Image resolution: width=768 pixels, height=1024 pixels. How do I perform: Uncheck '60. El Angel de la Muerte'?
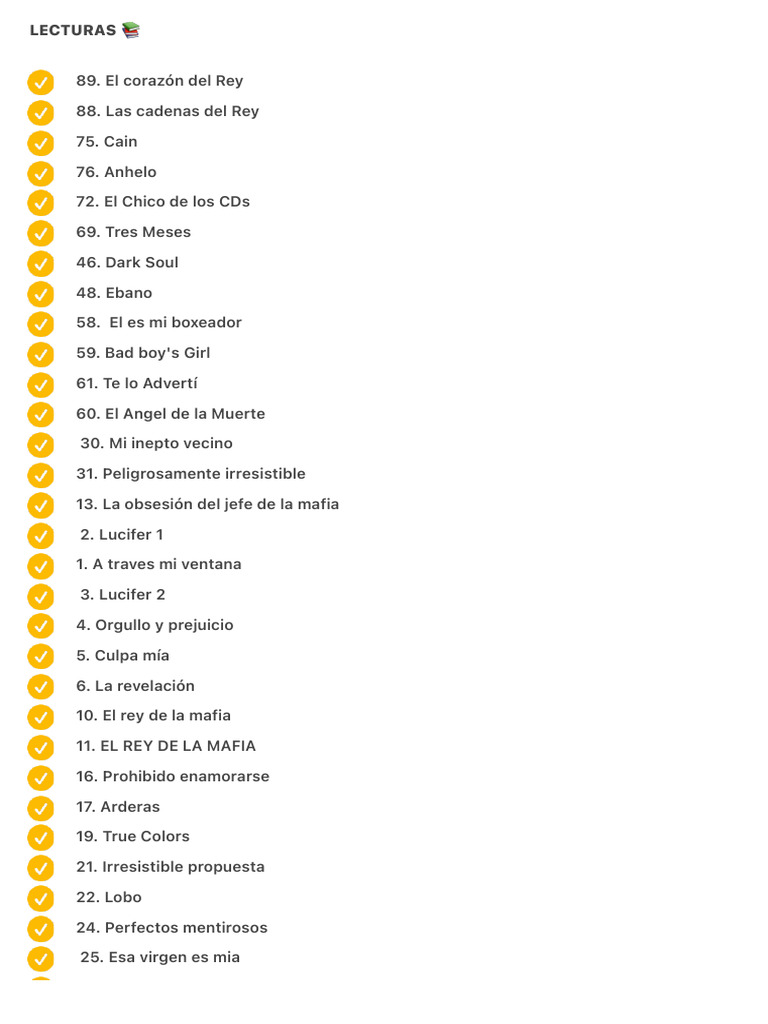(40, 415)
